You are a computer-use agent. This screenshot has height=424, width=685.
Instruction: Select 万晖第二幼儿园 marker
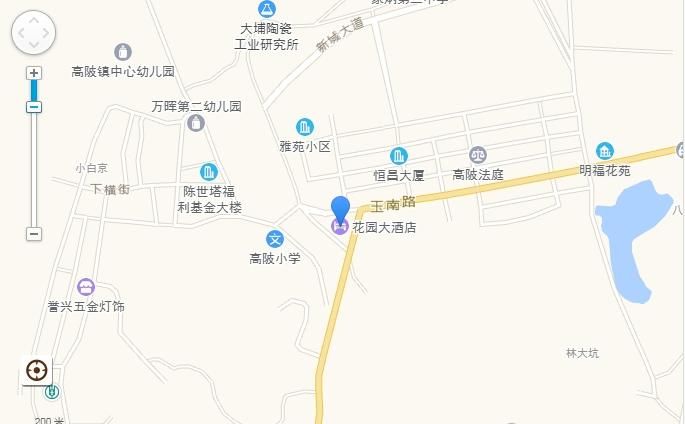196,123
